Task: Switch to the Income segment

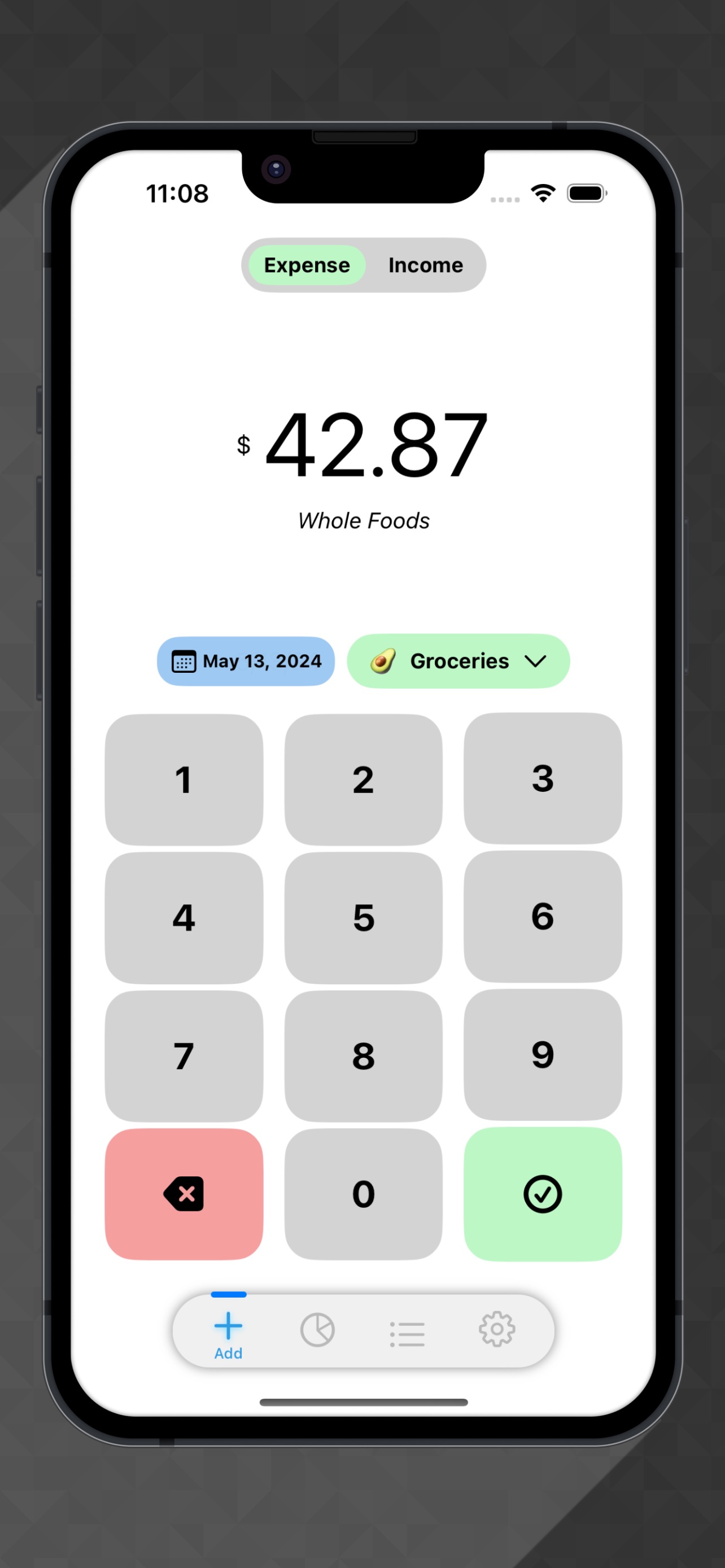Action: (425, 265)
